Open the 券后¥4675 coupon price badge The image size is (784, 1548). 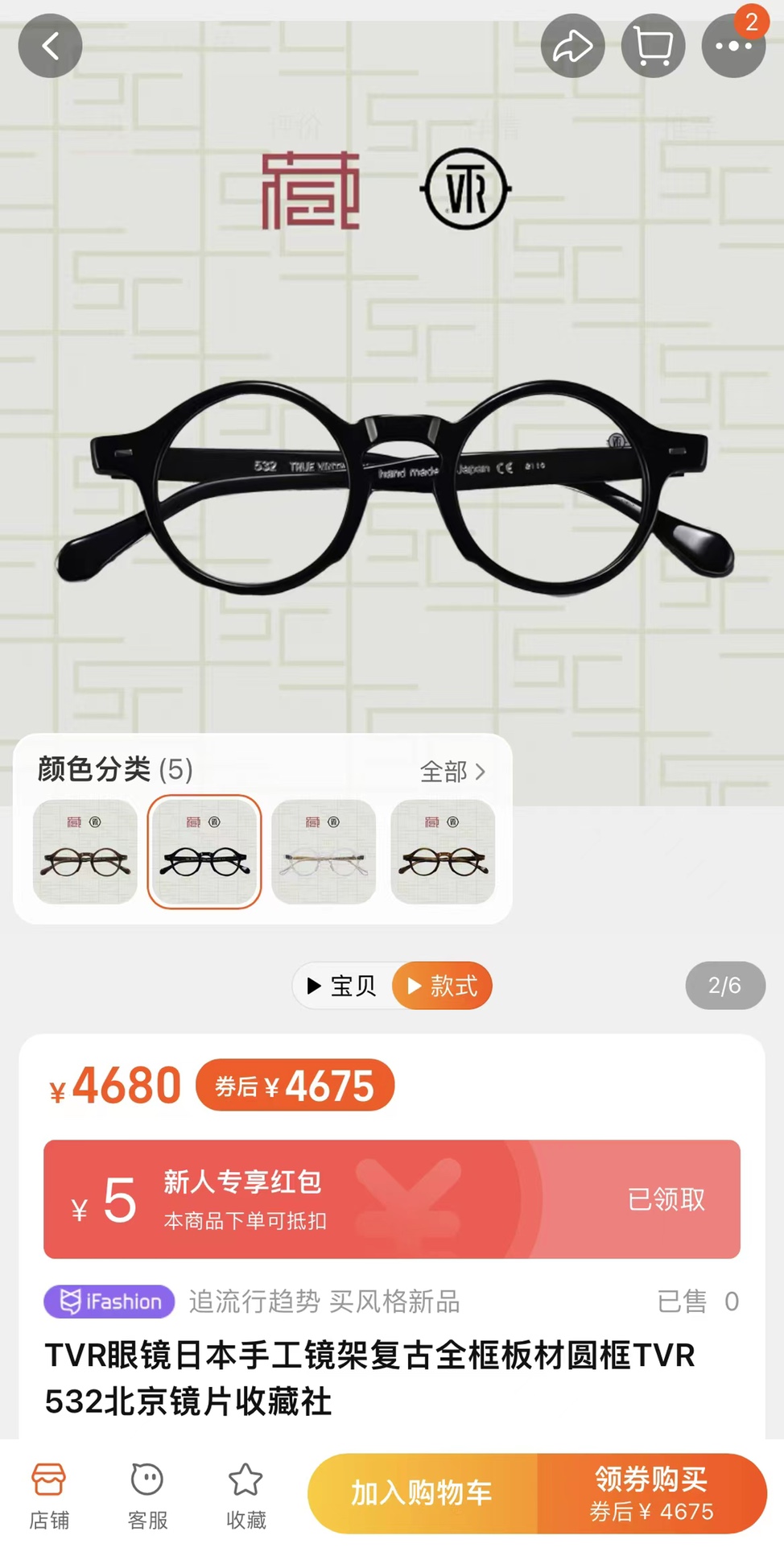(295, 1085)
